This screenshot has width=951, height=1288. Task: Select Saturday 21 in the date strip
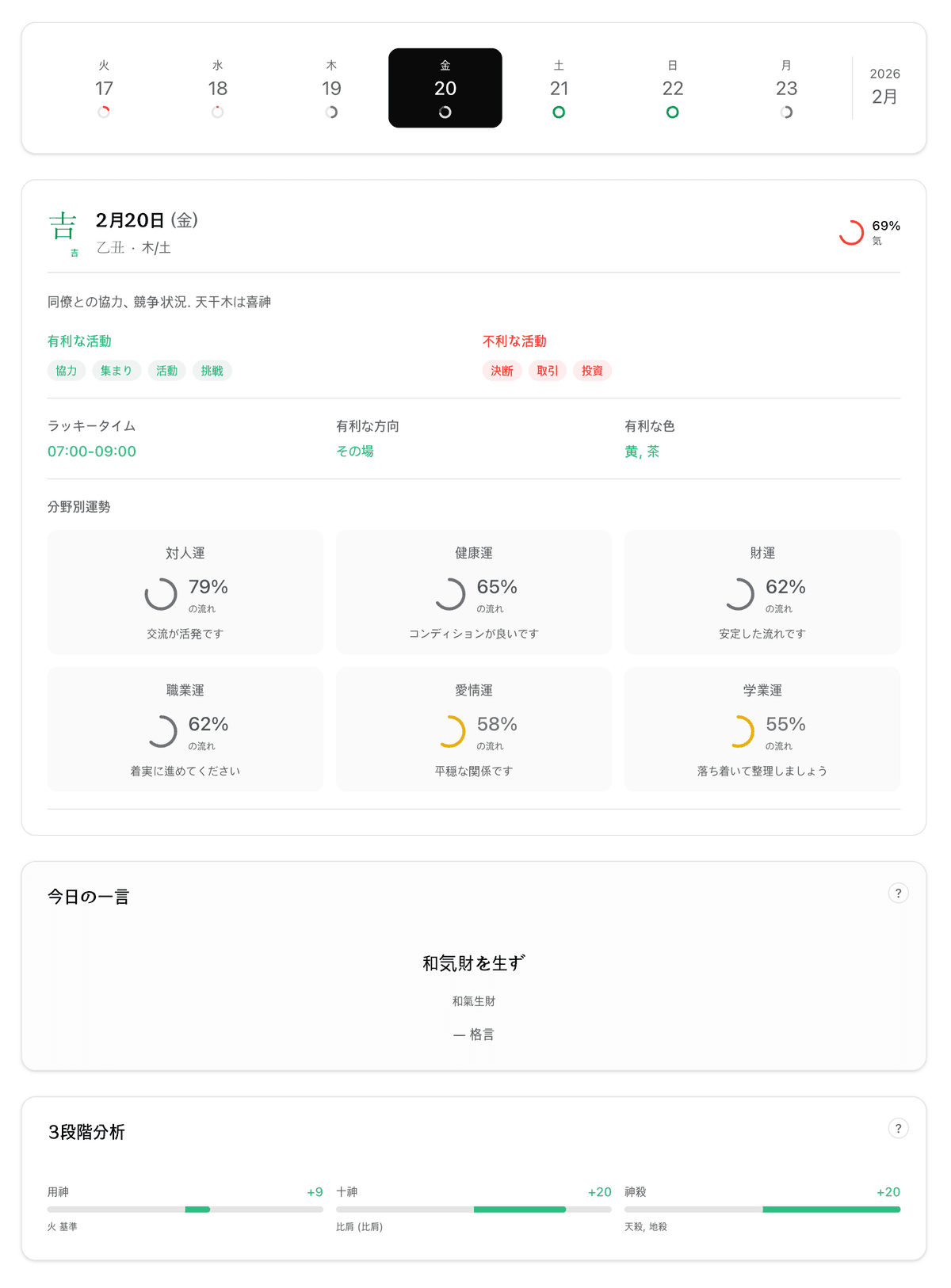[x=559, y=88]
